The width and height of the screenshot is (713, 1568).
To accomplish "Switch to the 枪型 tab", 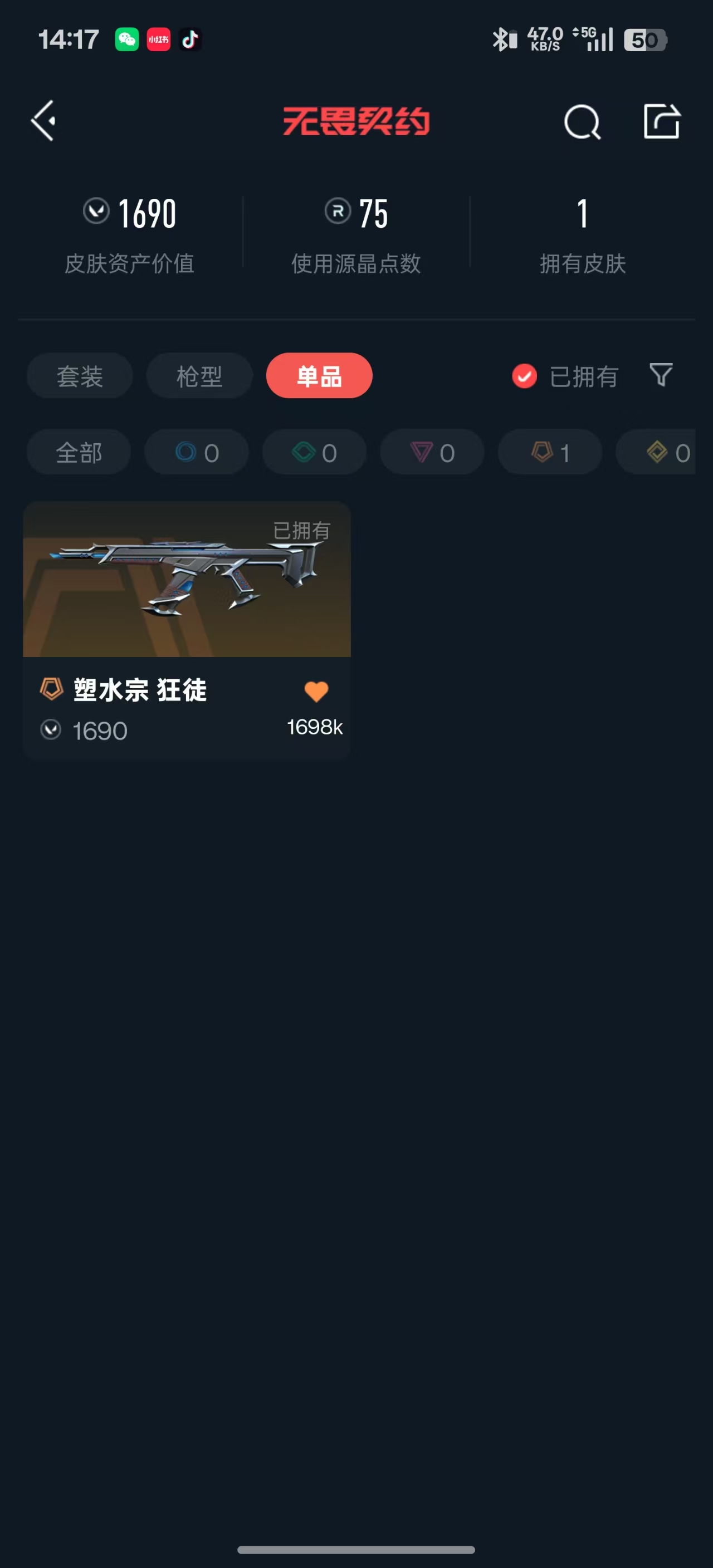I will click(x=199, y=375).
